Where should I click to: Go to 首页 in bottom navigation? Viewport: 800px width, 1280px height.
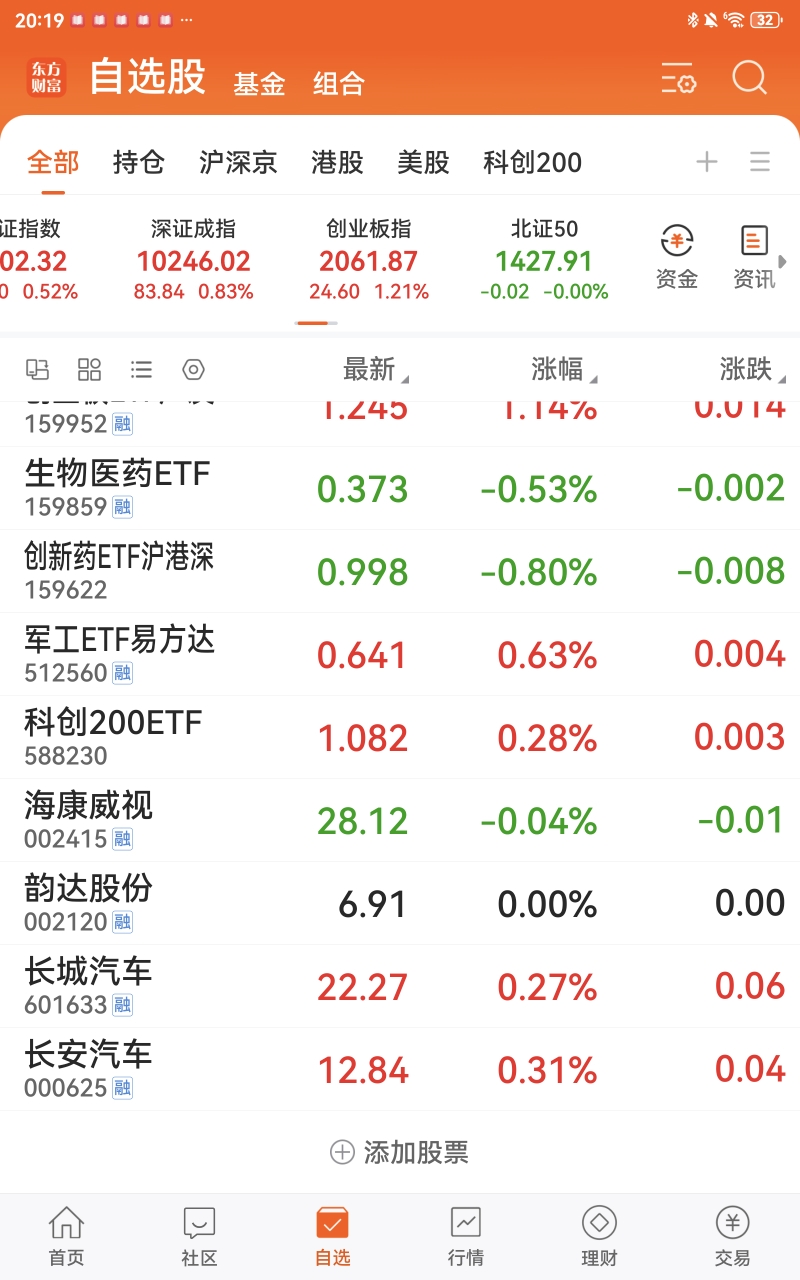click(67, 1236)
